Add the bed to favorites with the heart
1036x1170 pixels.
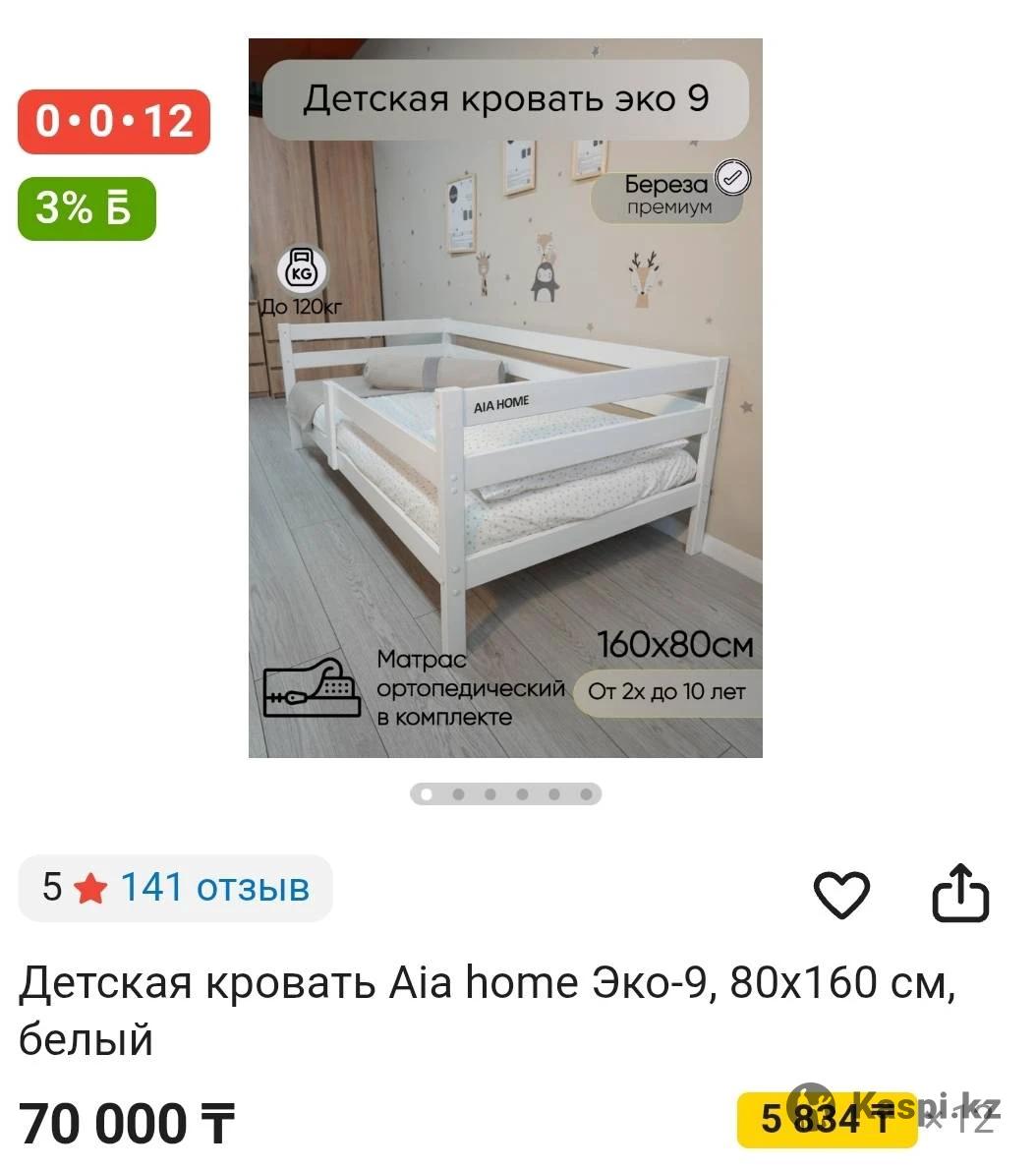[x=841, y=894]
